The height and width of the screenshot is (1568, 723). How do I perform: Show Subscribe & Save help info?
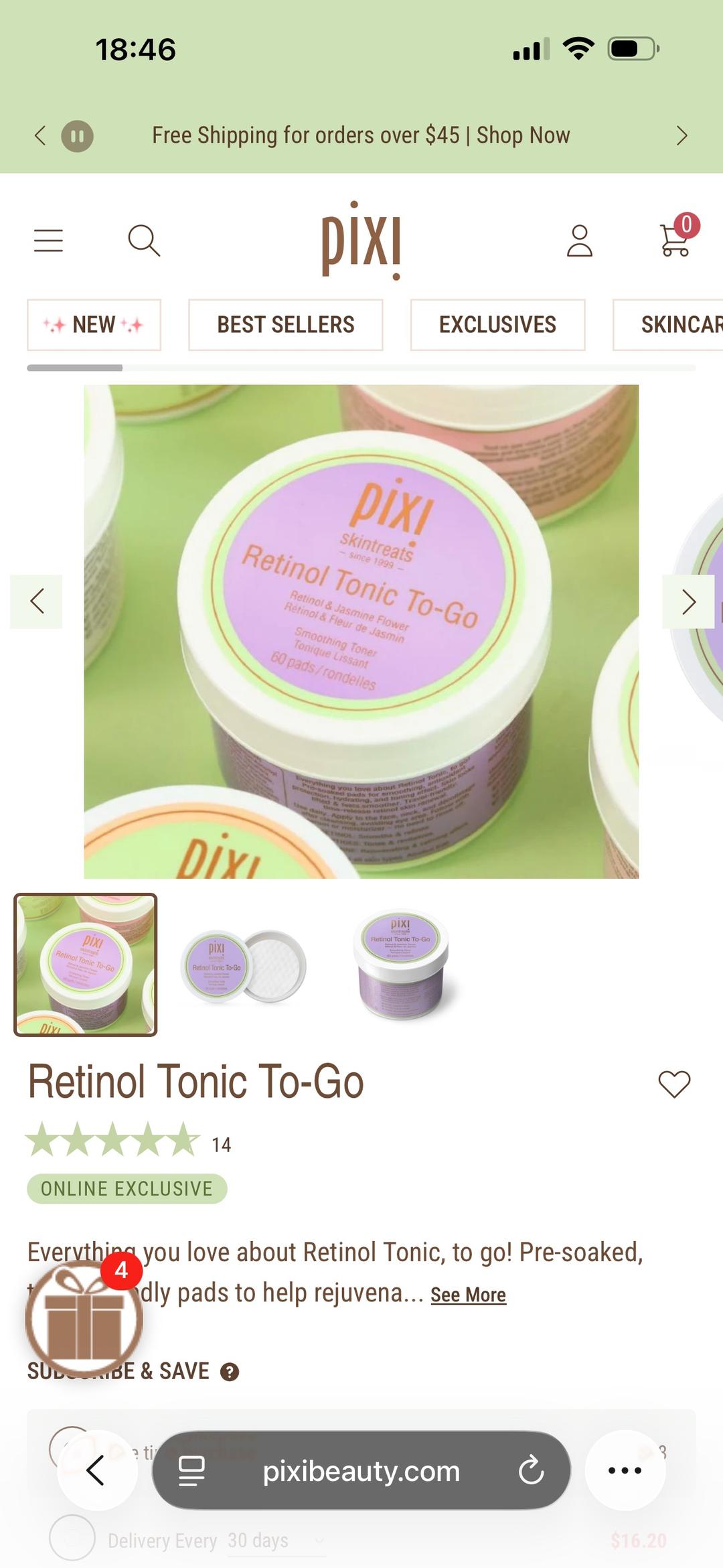pyautogui.click(x=230, y=1372)
